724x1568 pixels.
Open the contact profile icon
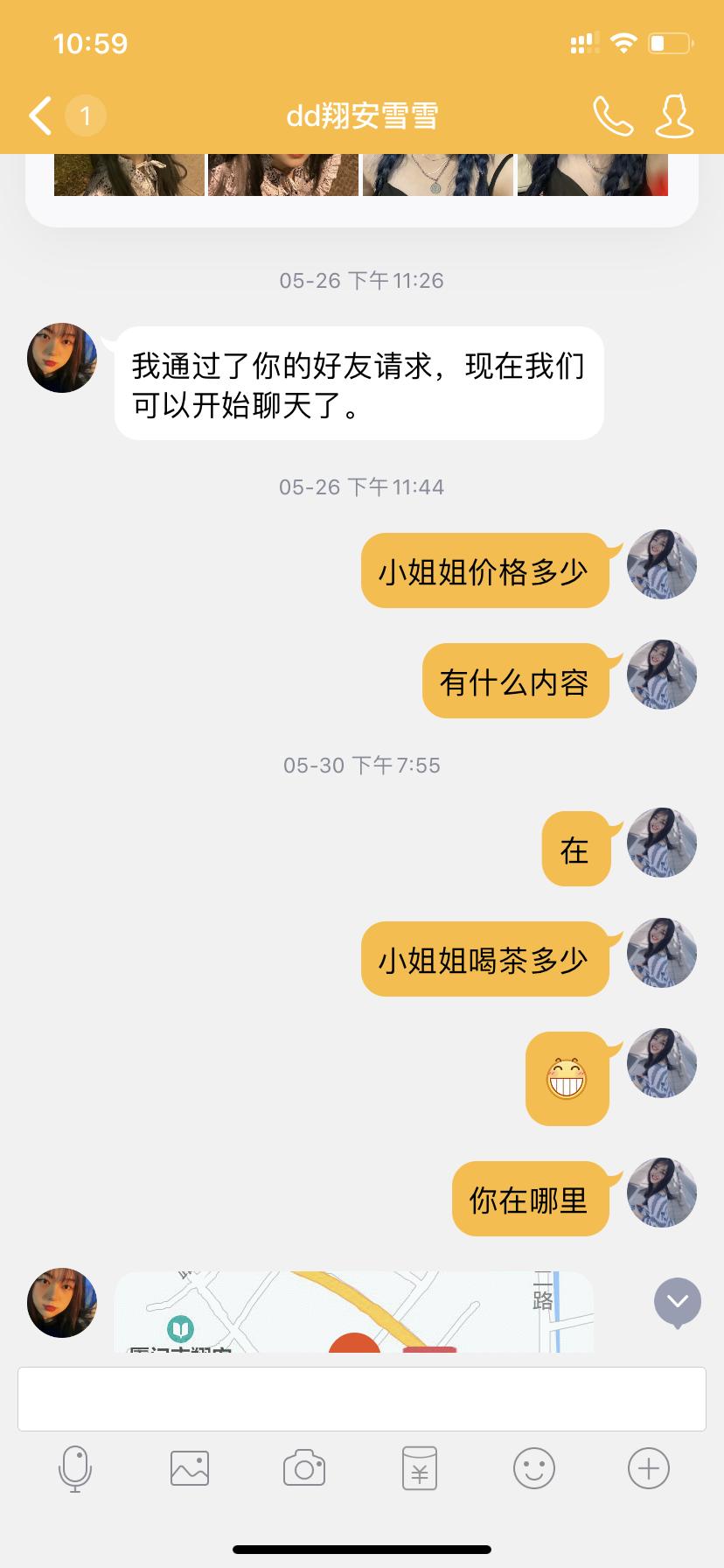pyautogui.click(x=674, y=115)
